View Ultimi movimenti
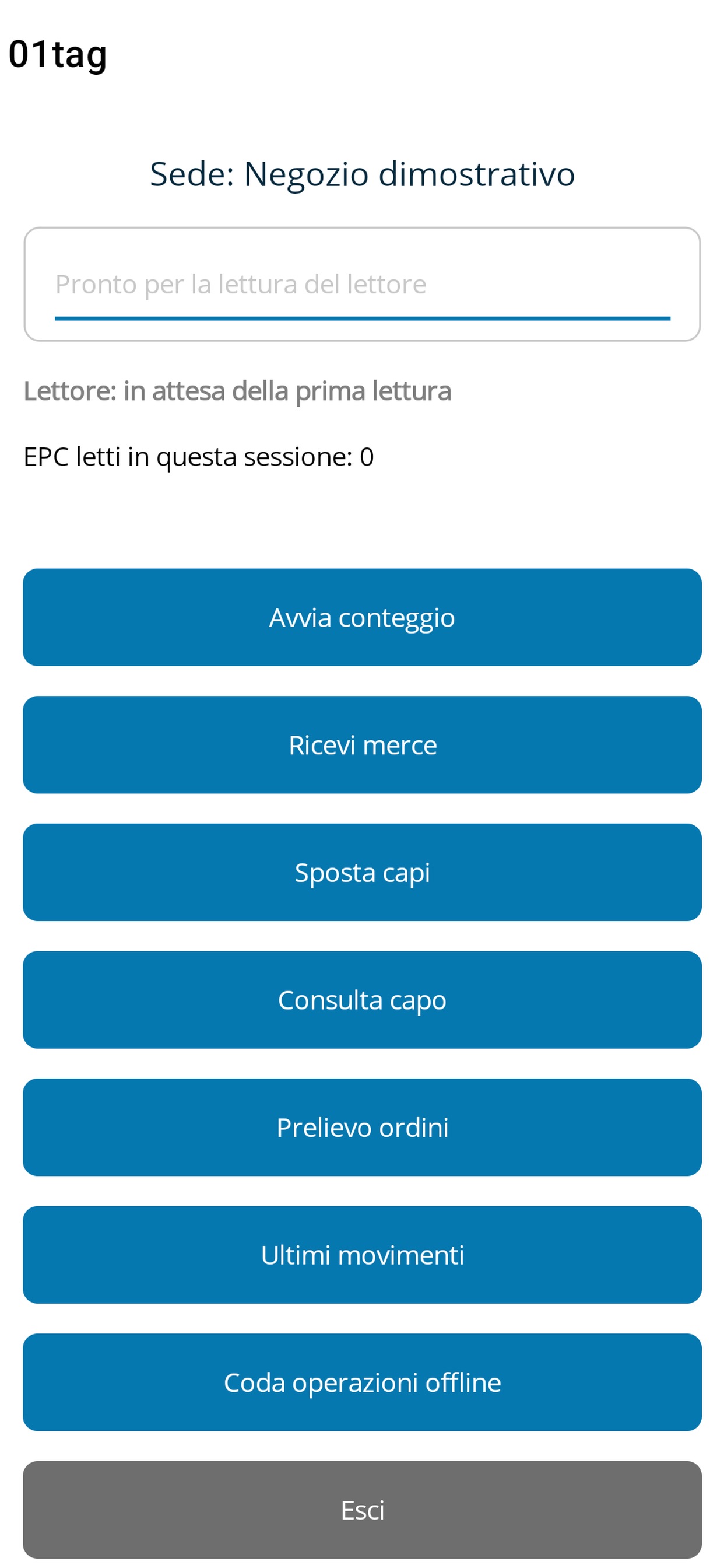The height and width of the screenshot is (1568, 724). click(362, 1255)
